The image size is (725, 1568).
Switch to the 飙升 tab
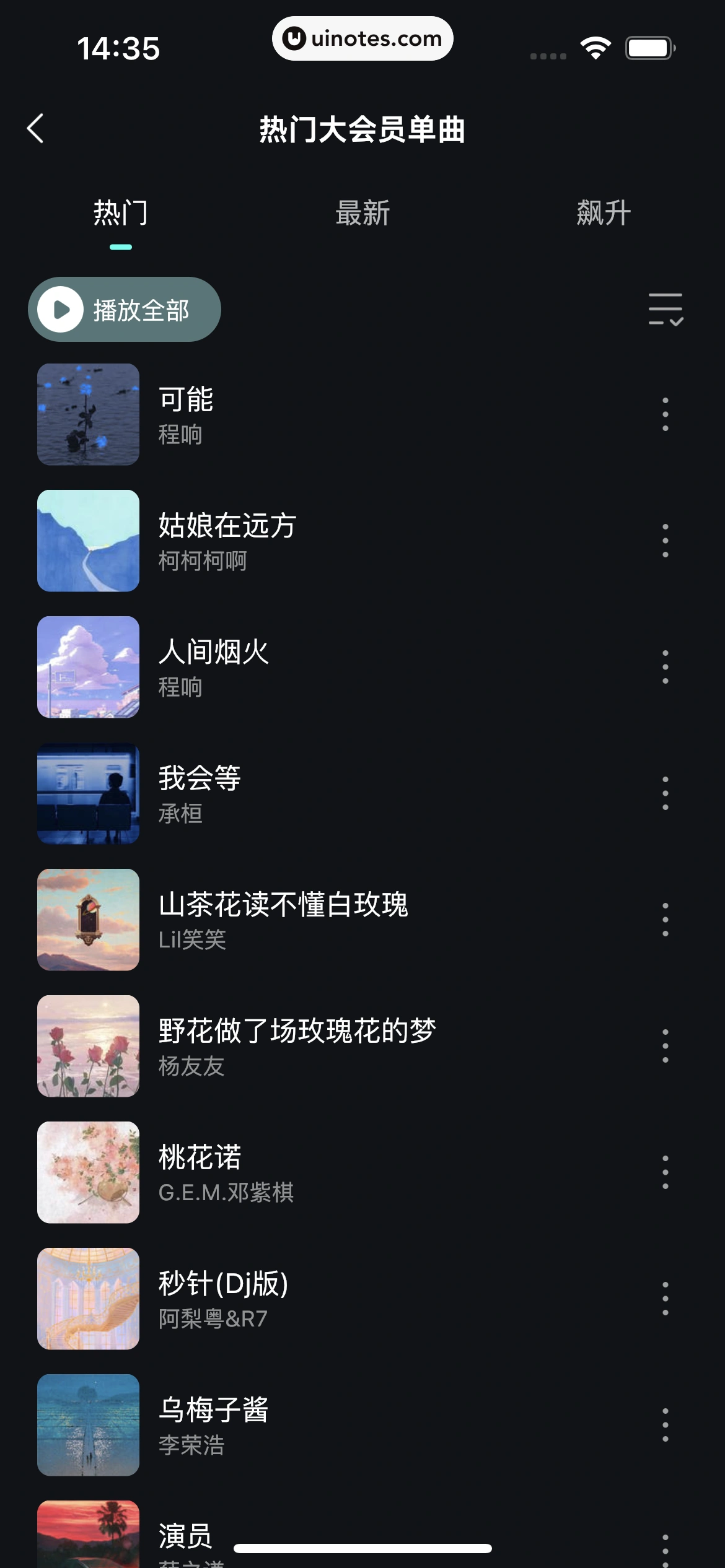point(602,212)
